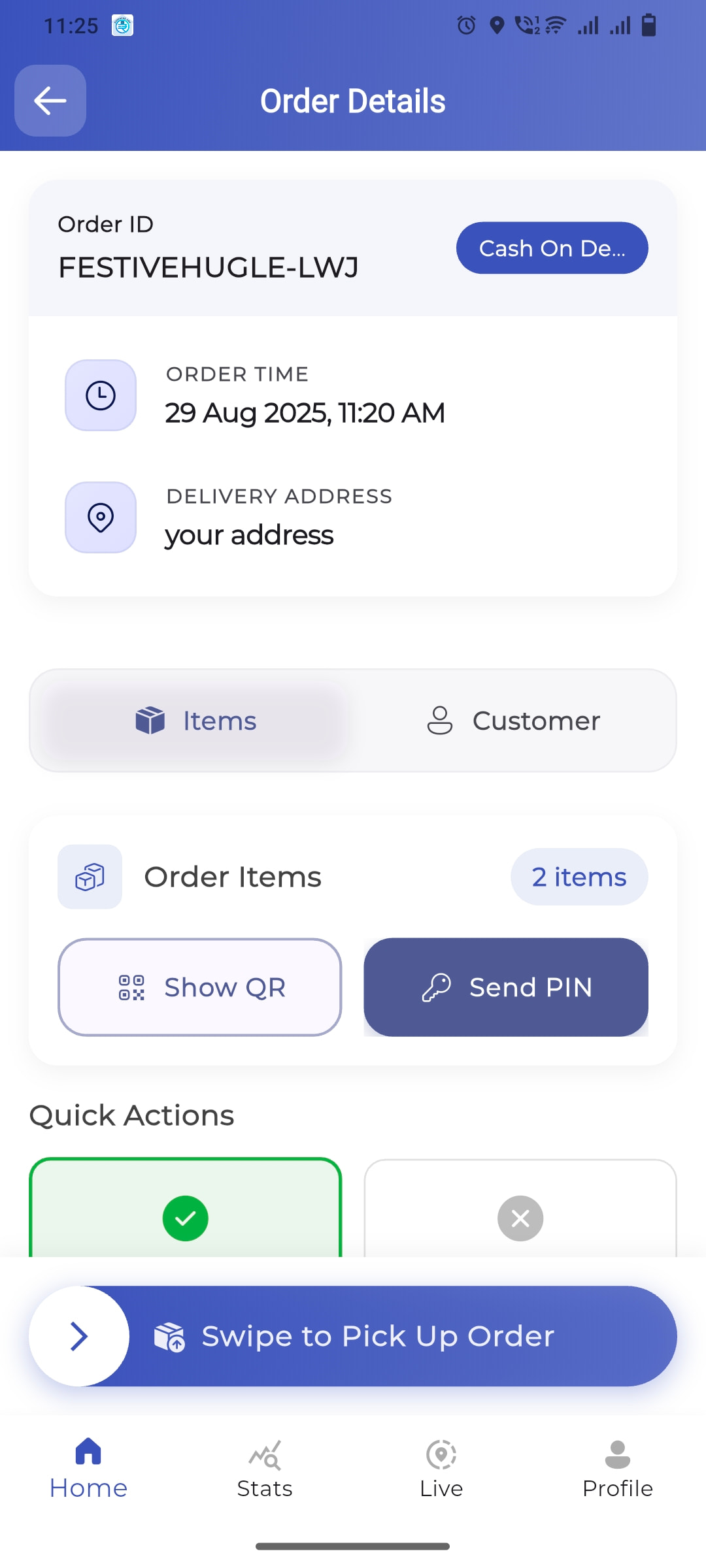Select the order time clock icon
Viewport: 706px width, 1568px height.
click(100, 395)
